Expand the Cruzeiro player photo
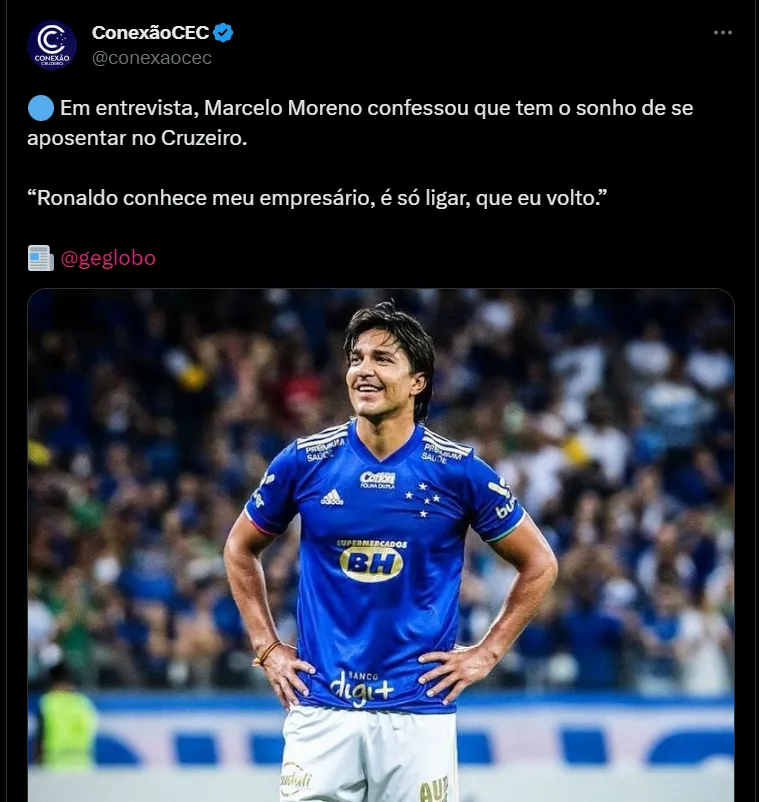The height and width of the screenshot is (802, 759). click(380, 545)
